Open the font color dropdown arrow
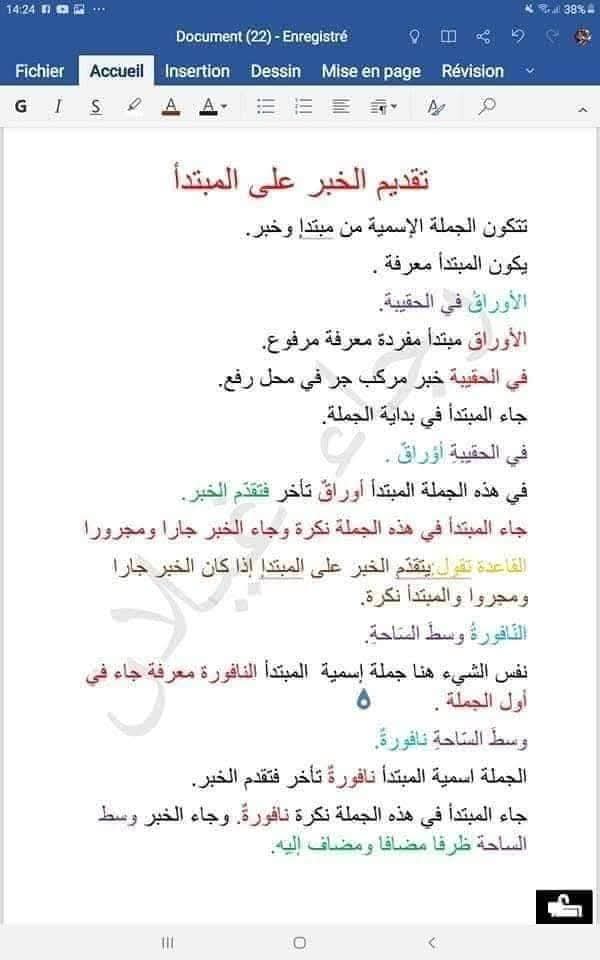 coord(224,106)
